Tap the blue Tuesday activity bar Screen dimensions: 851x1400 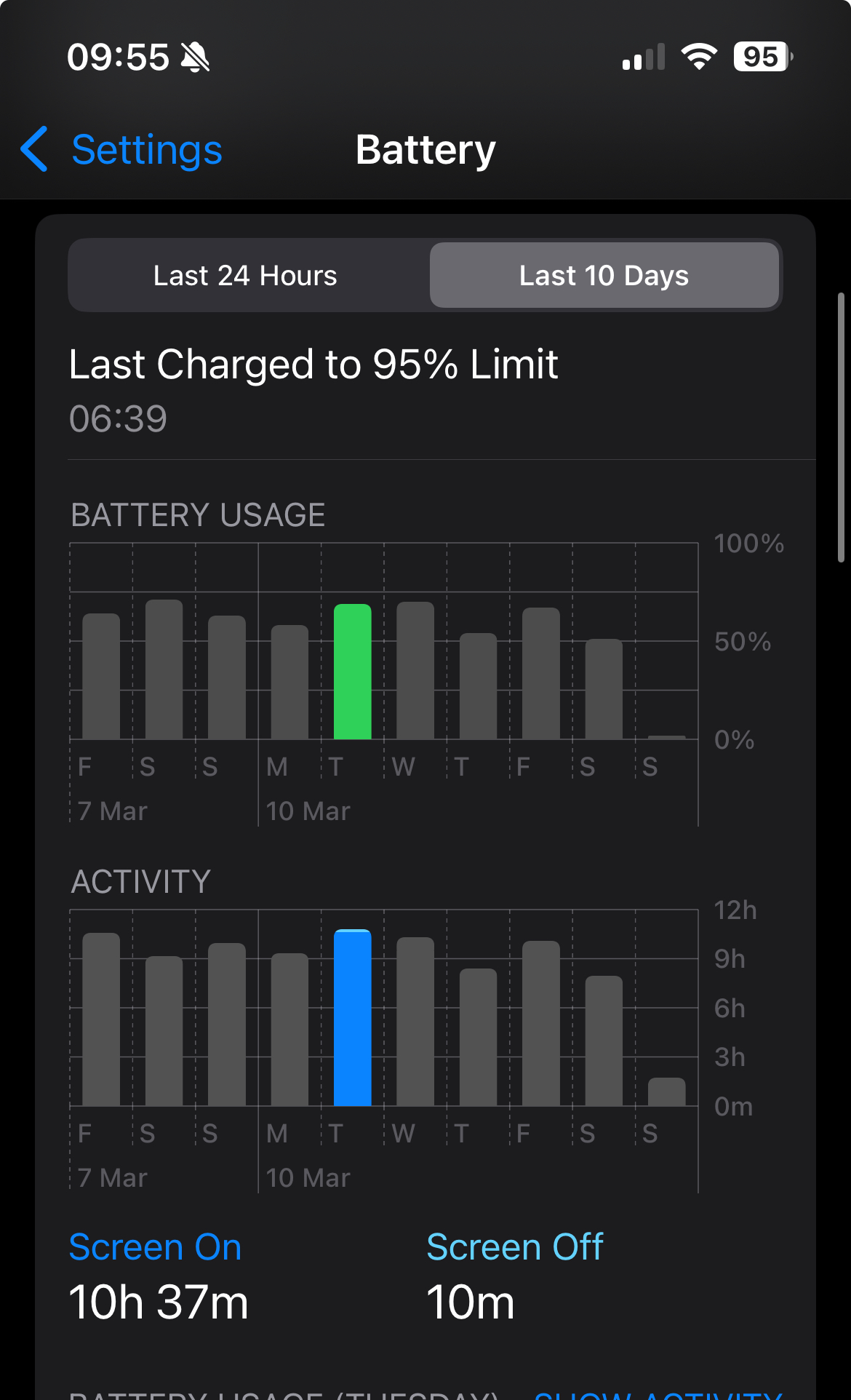pos(353,1017)
